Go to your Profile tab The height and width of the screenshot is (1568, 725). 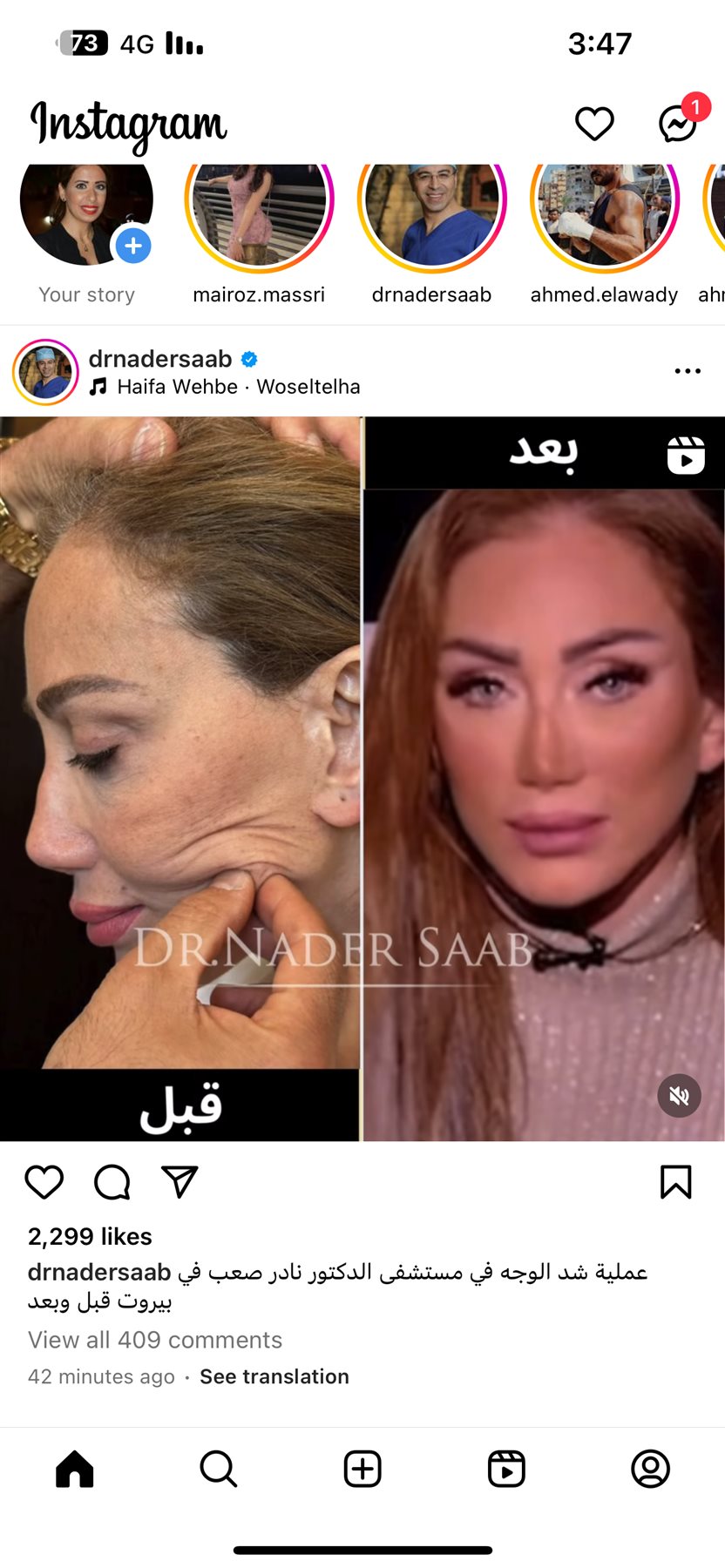point(650,1469)
